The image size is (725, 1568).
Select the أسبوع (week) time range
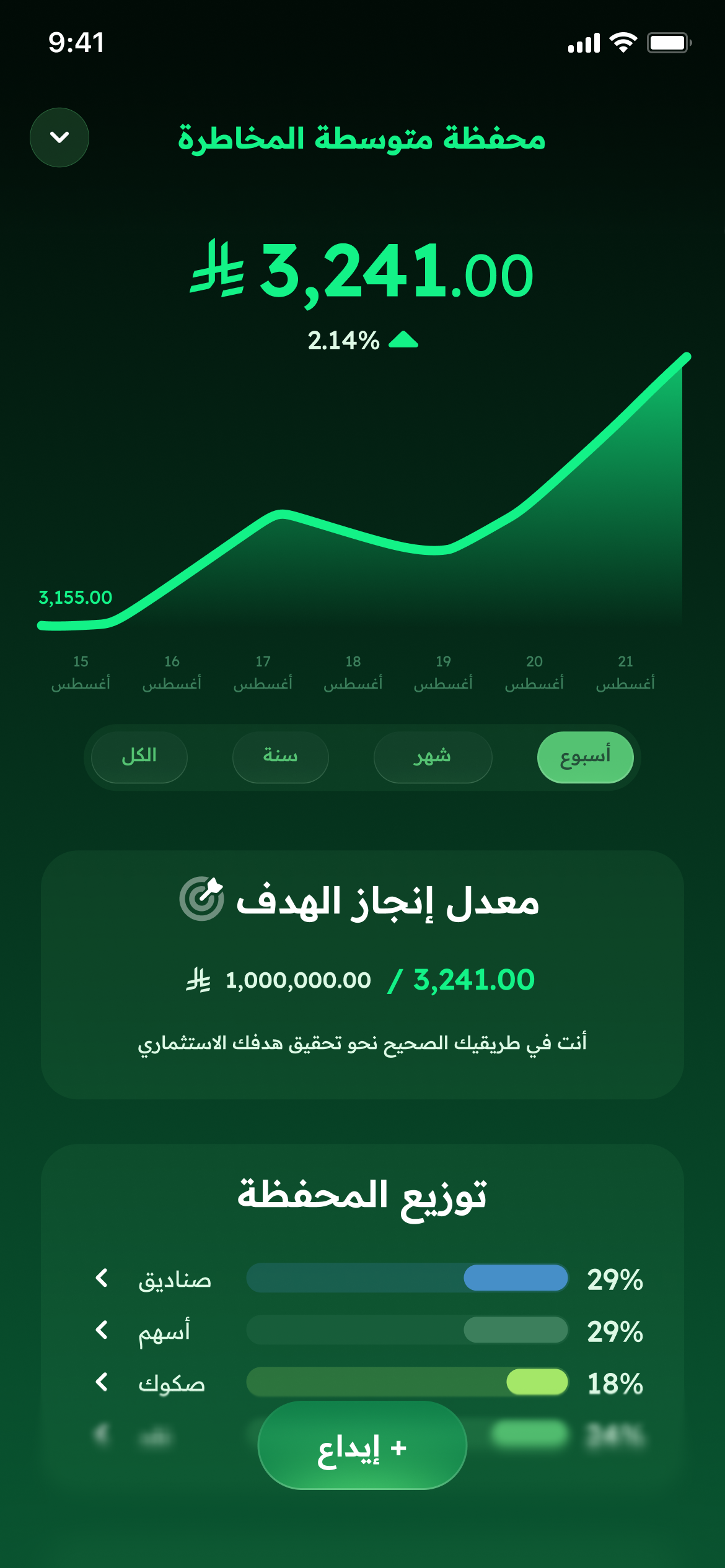585,757
